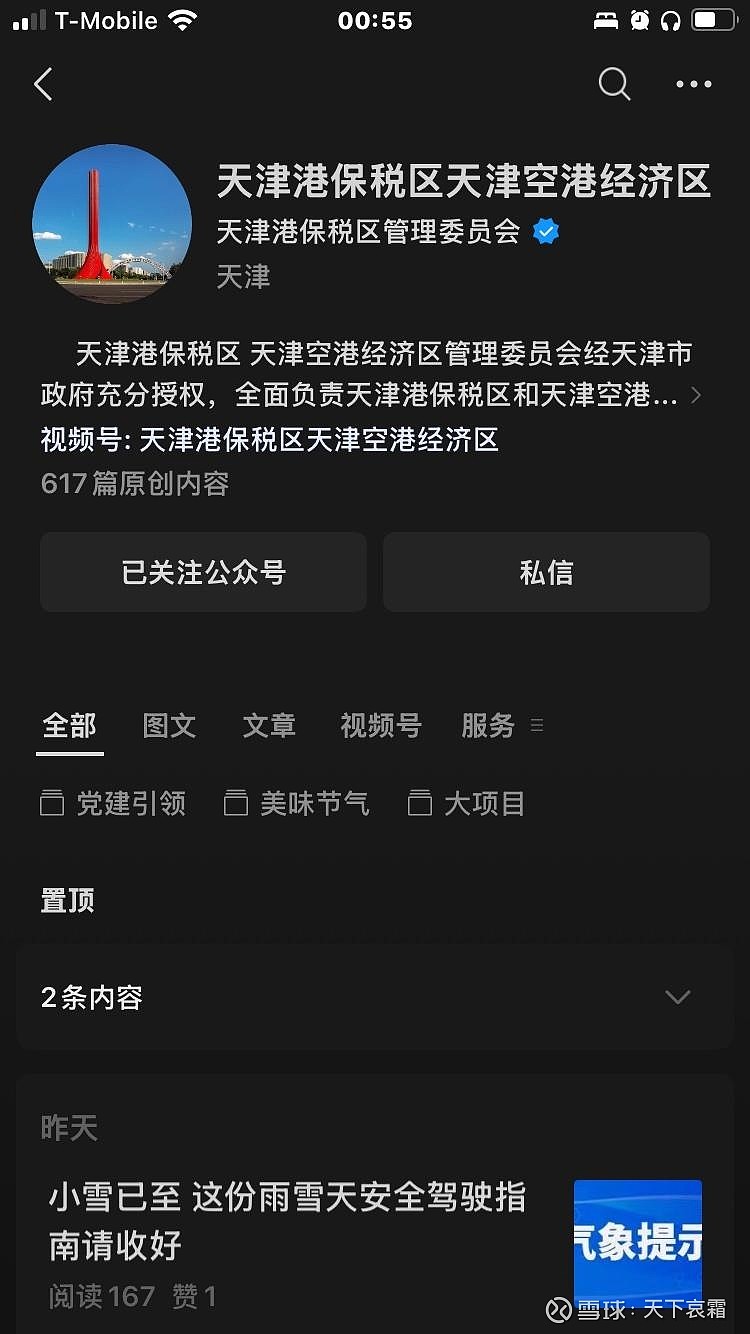750x1334 pixels.
Task: Click the back arrow at top left
Action: 42,85
